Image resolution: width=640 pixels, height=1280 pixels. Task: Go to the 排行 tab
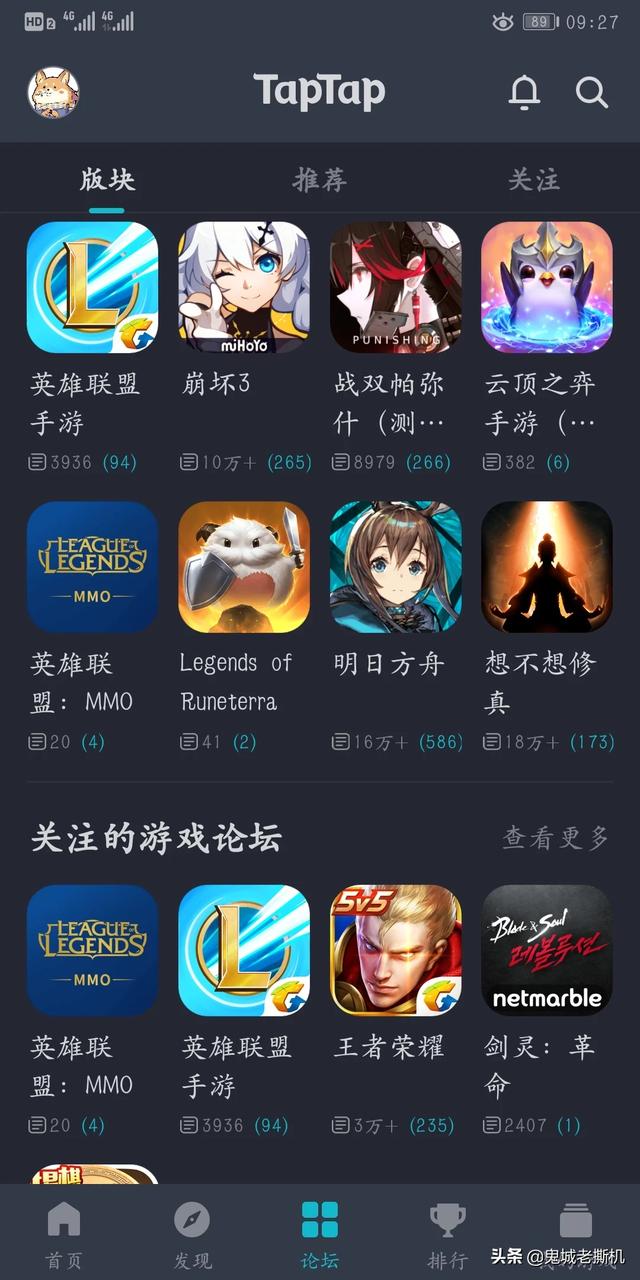[x=448, y=1234]
